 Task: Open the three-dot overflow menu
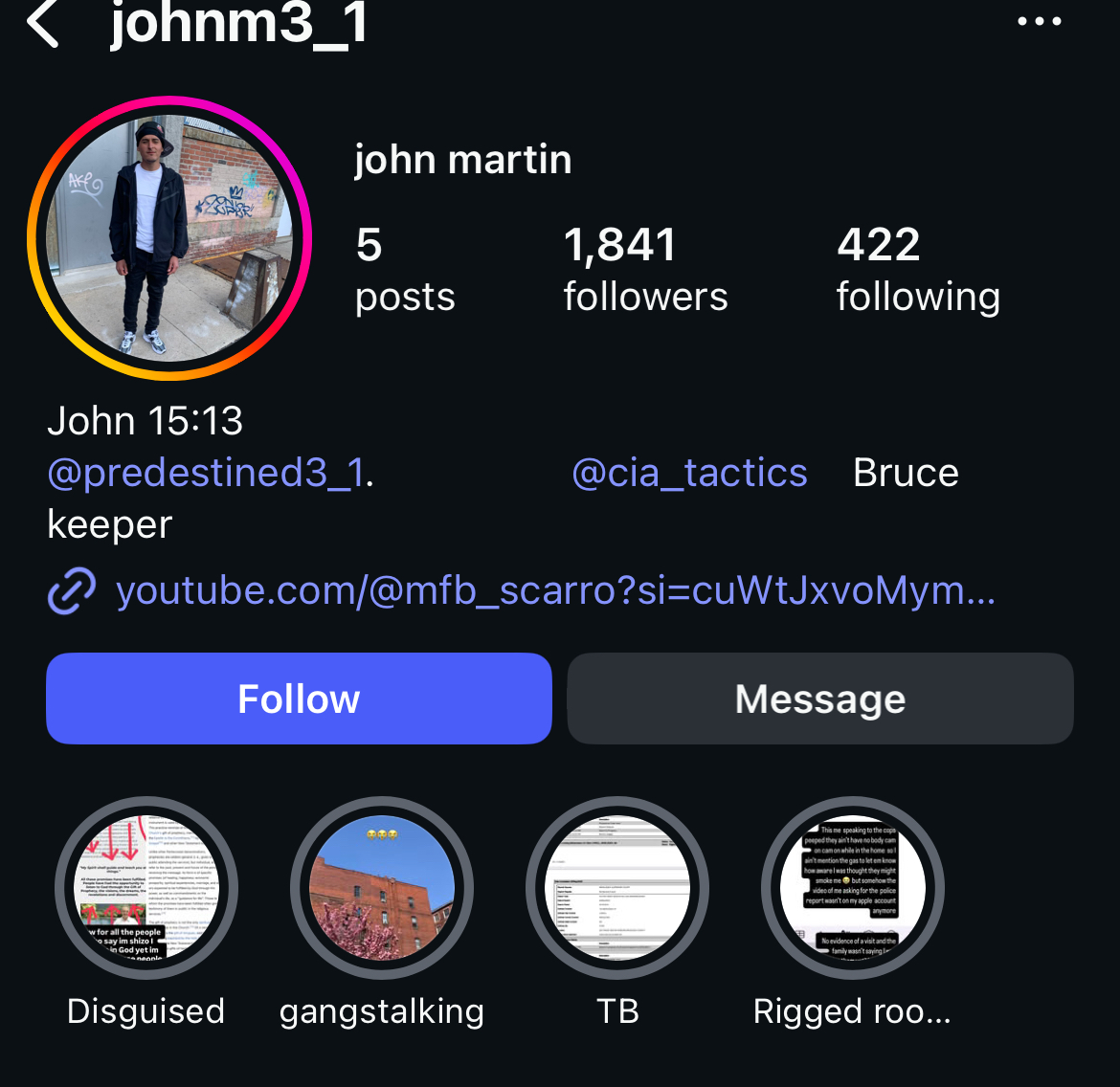[x=1039, y=21]
